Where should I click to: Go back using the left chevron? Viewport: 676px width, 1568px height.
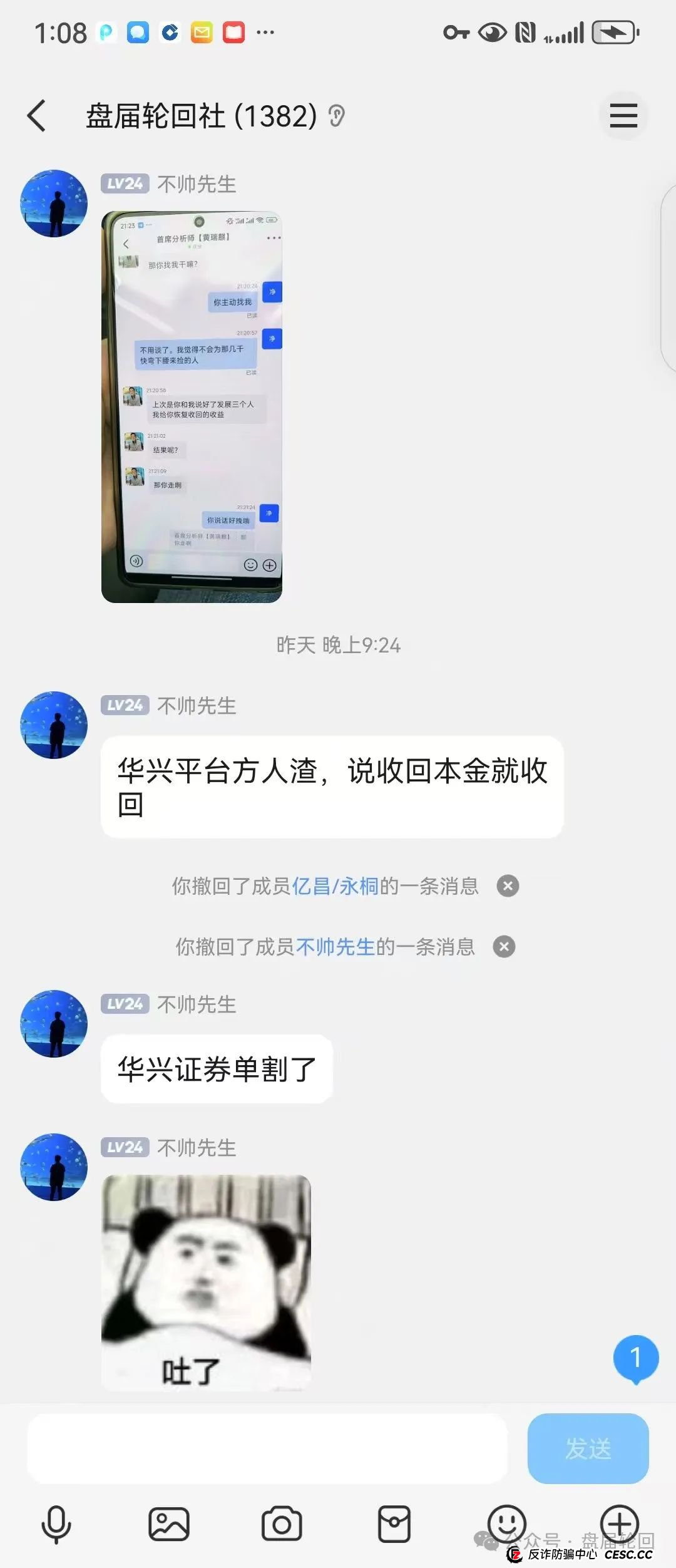[x=37, y=116]
